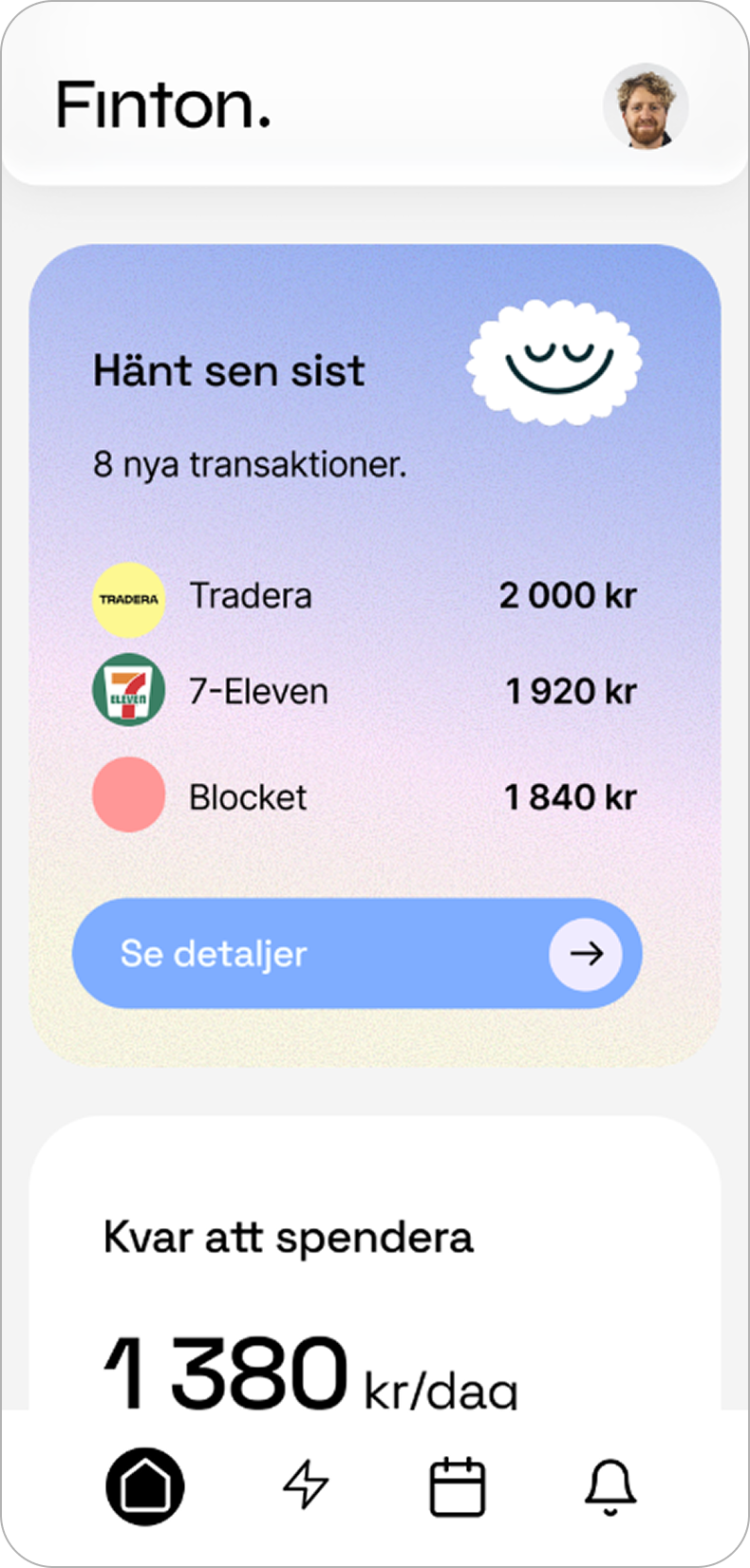Click the Finton logo

(163, 104)
